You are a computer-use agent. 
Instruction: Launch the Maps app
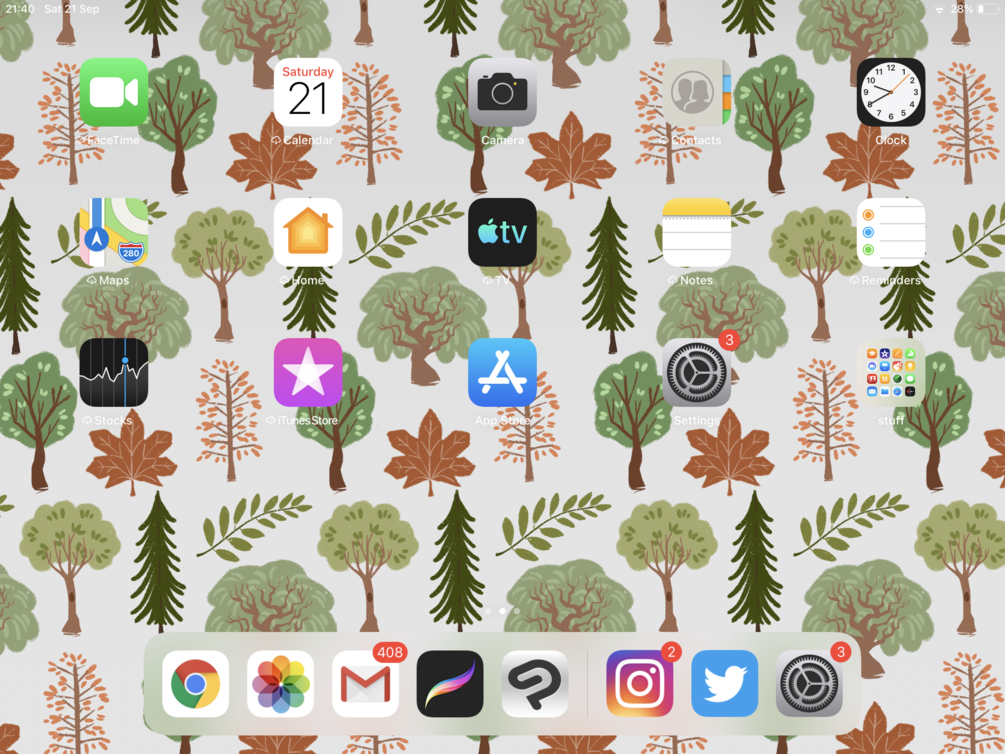[x=114, y=232]
